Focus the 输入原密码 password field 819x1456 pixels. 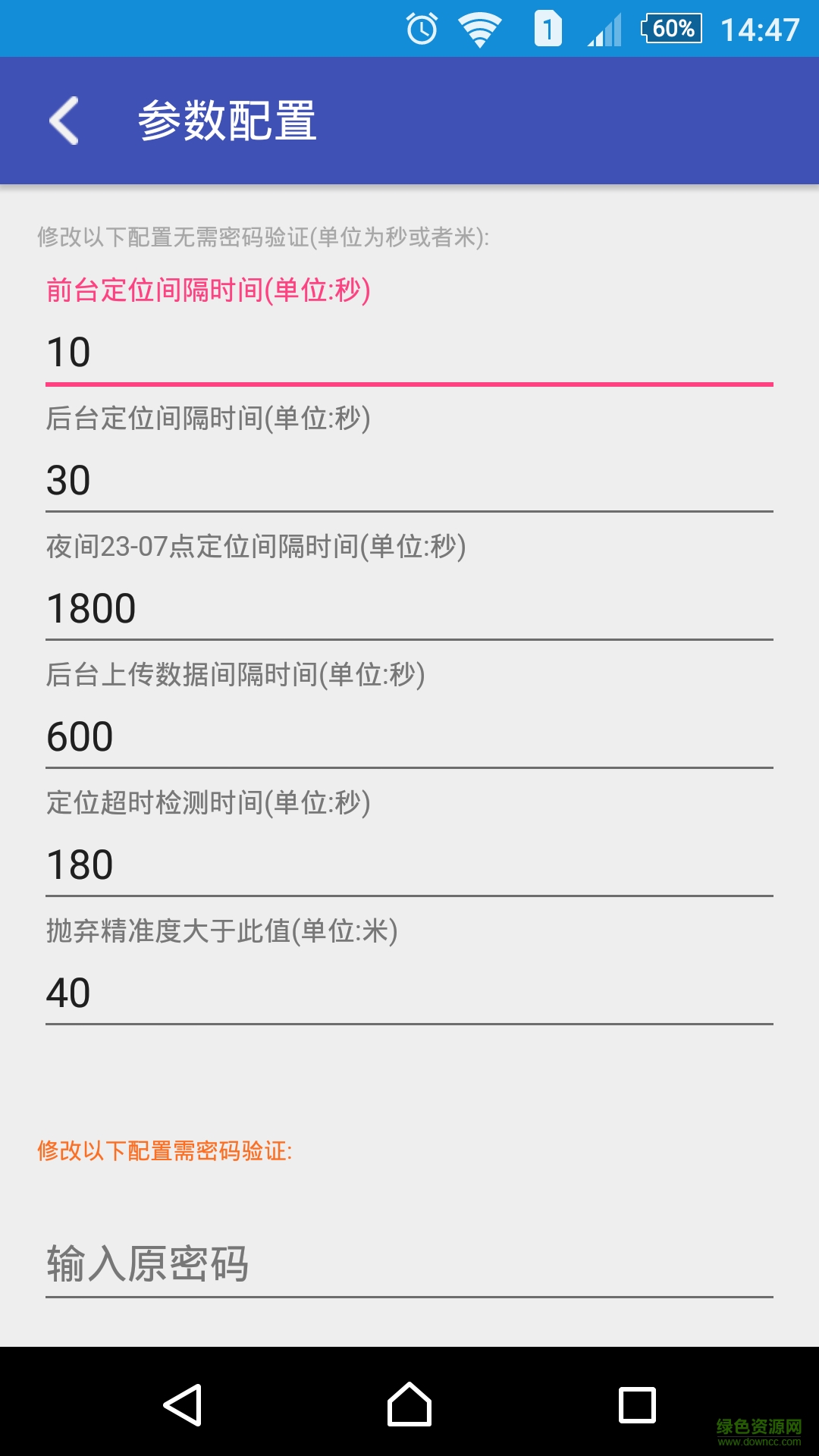tap(409, 1263)
